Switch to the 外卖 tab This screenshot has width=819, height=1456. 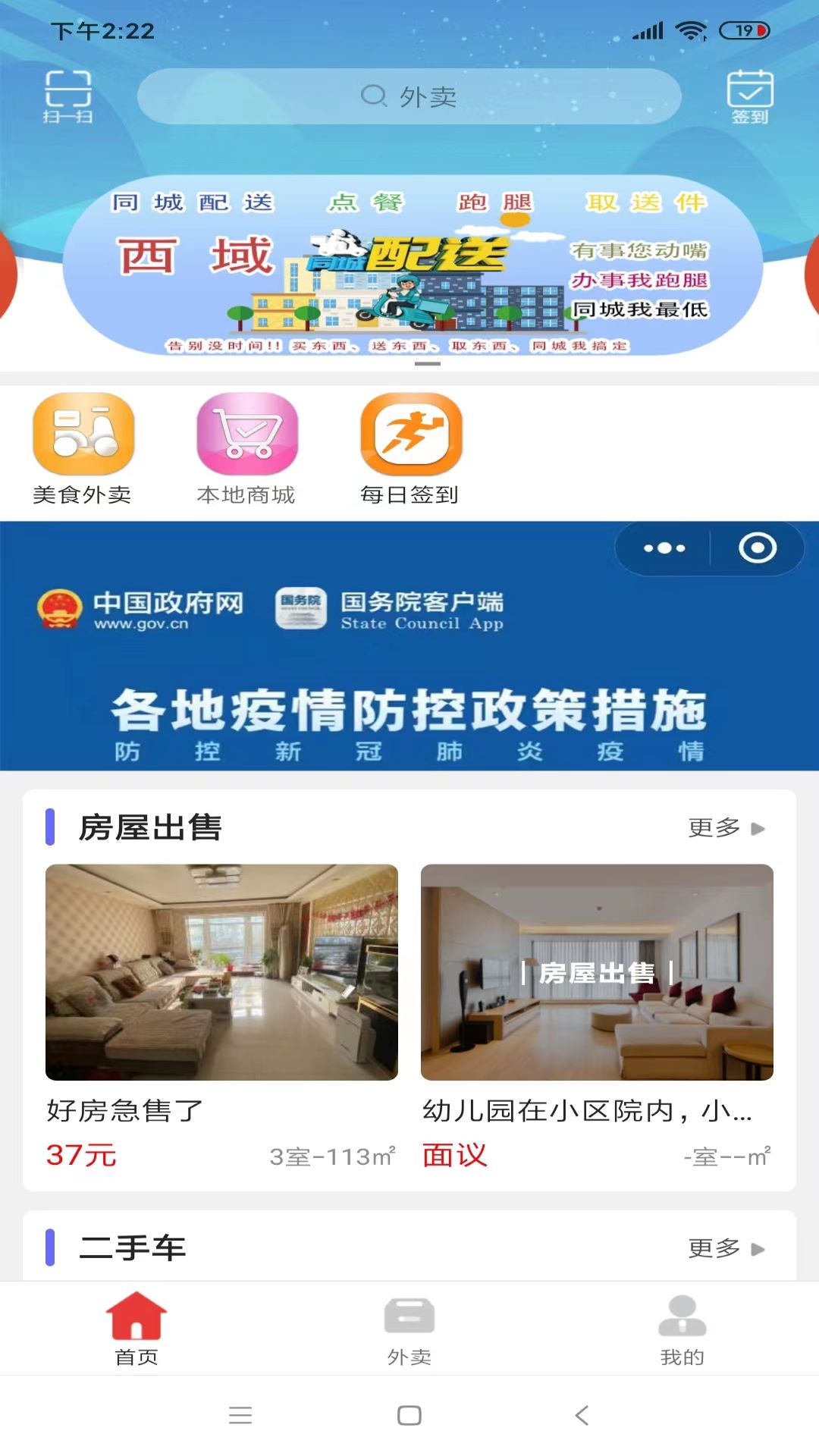pos(409,1329)
